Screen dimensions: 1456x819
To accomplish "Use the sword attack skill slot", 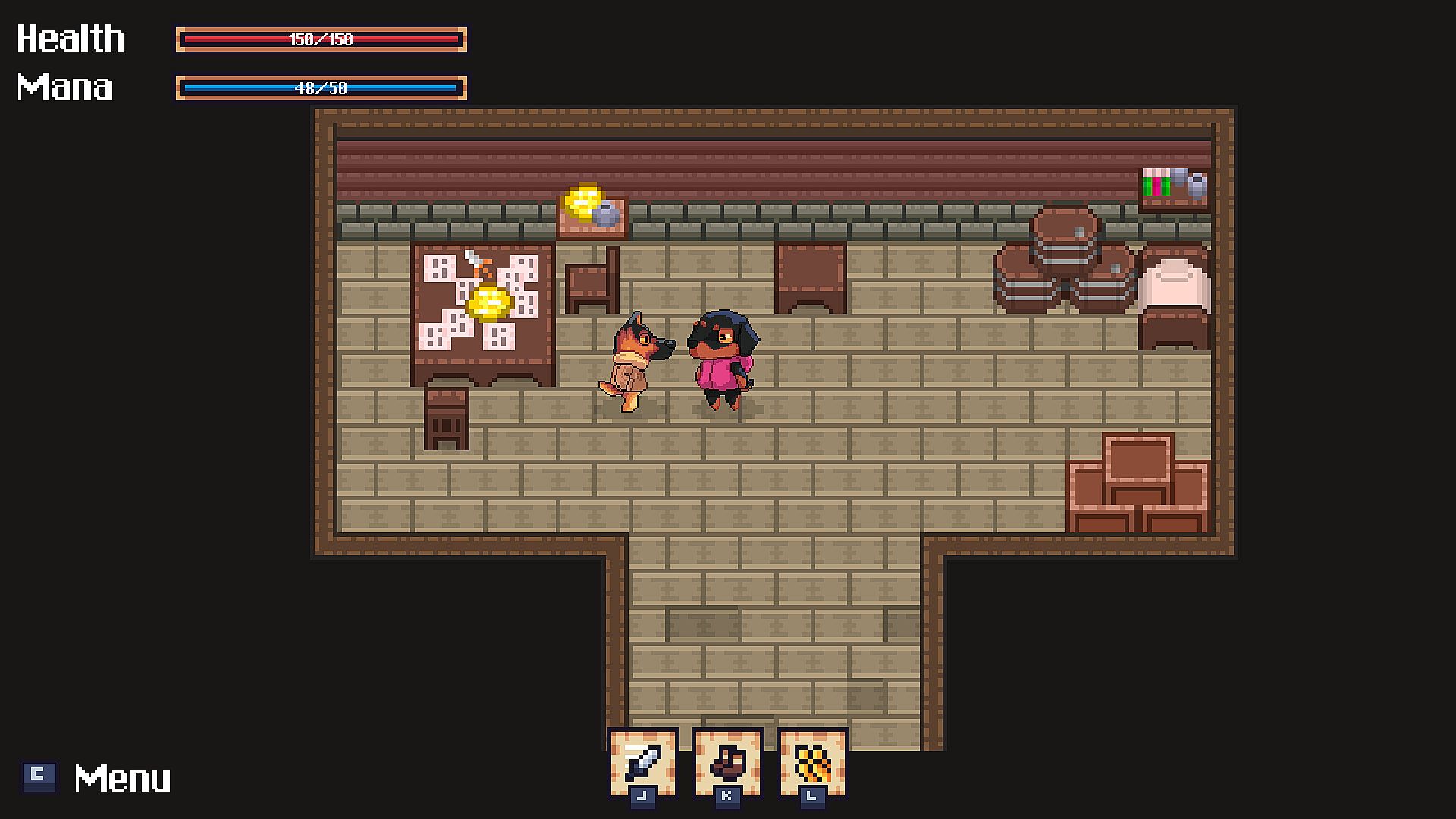I will (x=643, y=762).
